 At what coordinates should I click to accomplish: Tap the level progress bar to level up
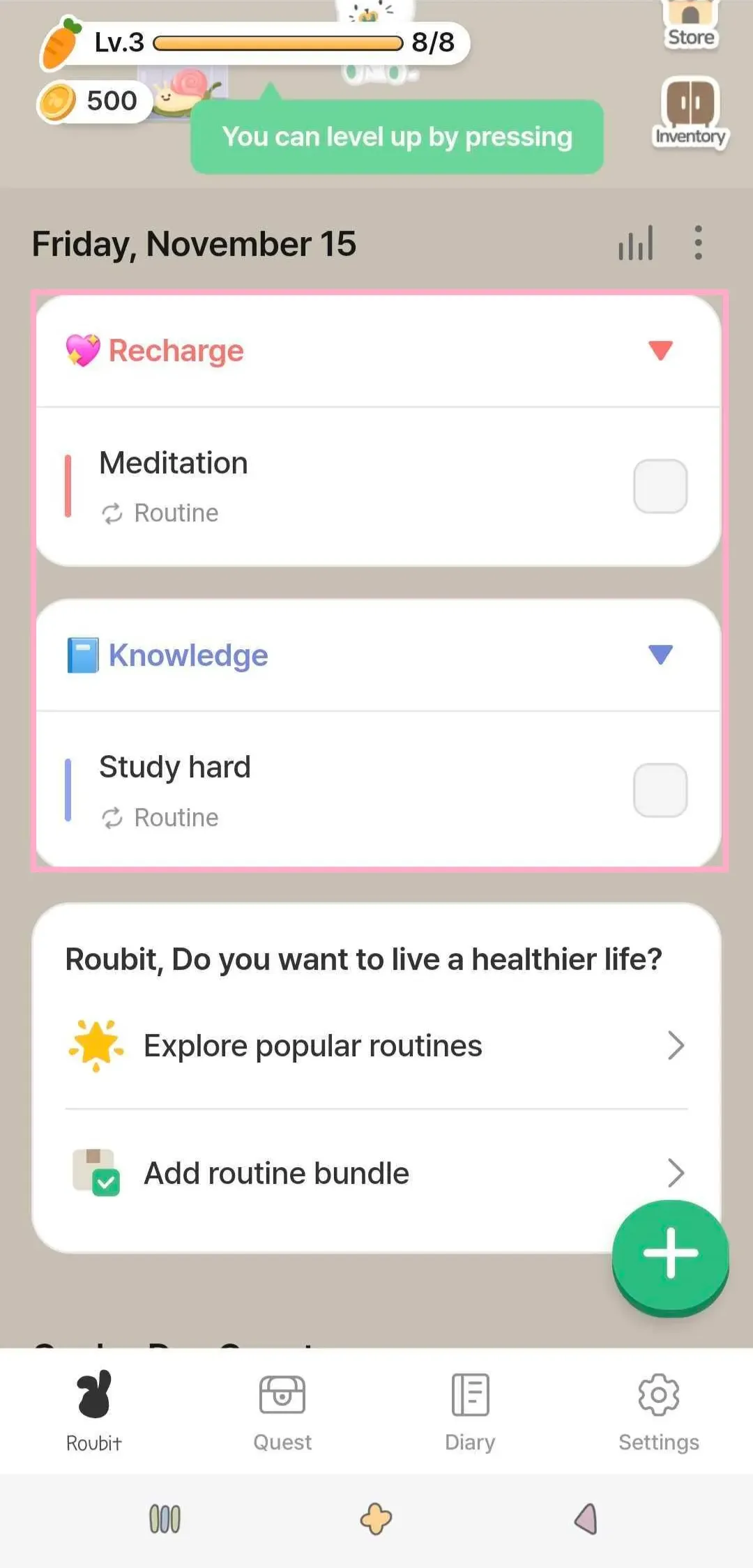[277, 43]
